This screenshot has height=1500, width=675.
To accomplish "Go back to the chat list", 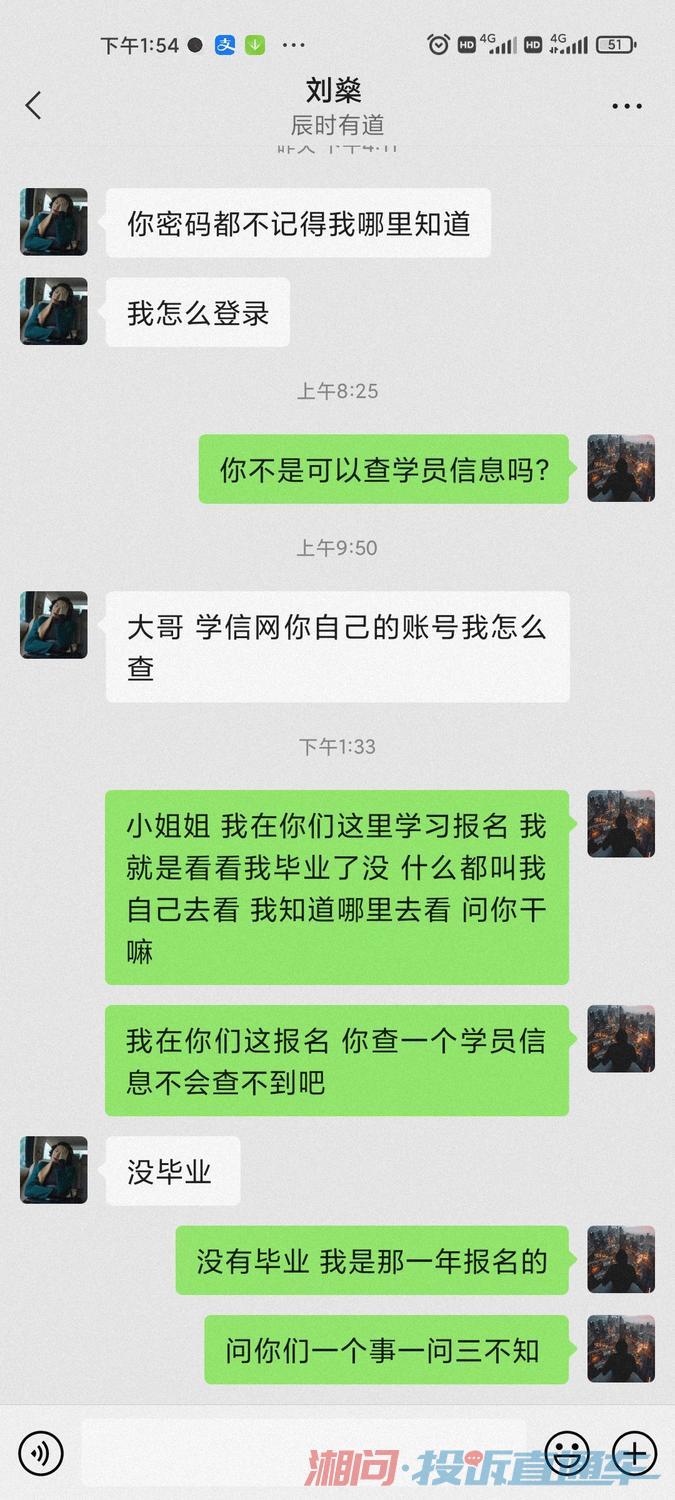I will 34,105.
